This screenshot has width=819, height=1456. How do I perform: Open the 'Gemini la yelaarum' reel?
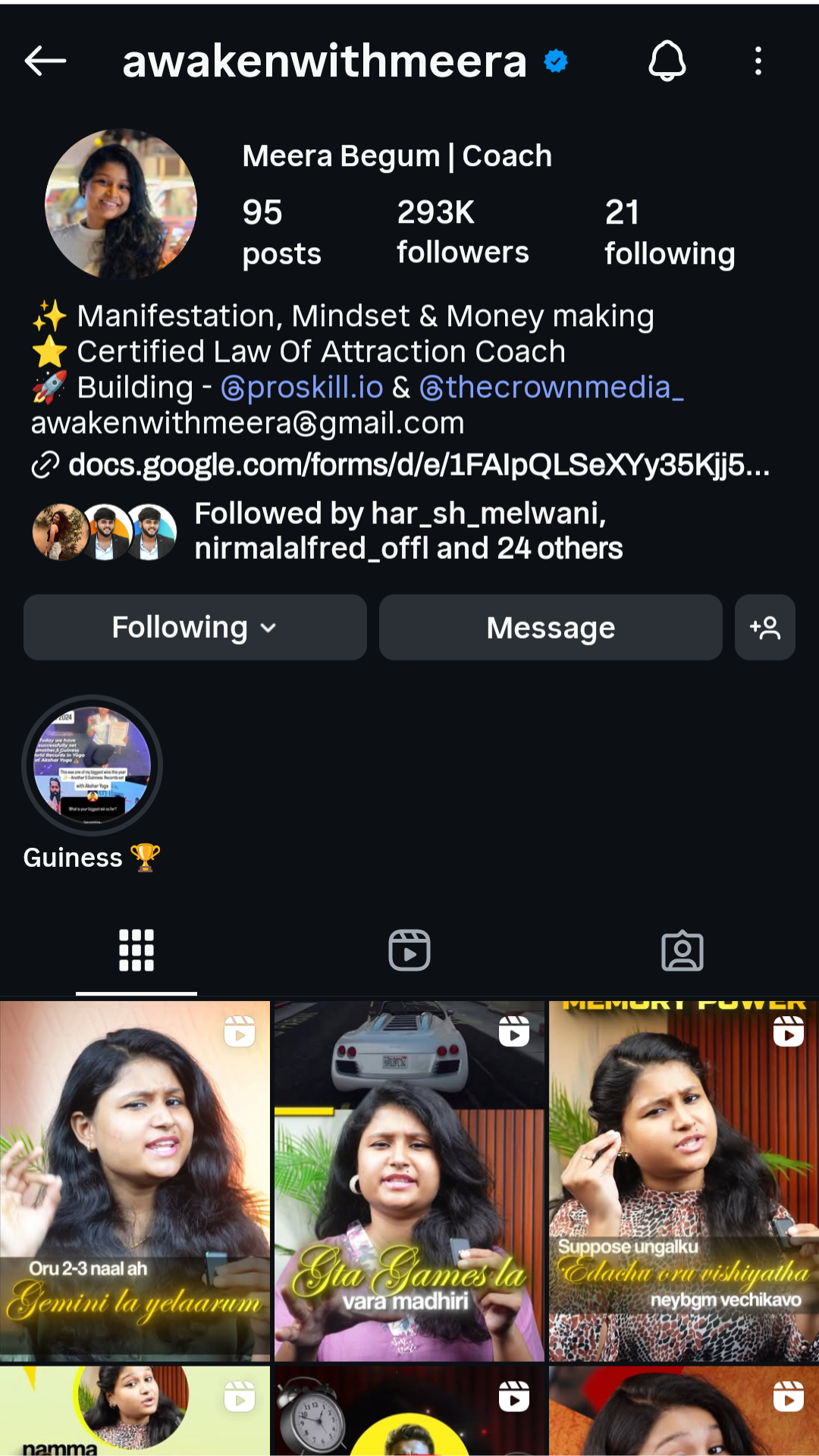pos(135,1179)
